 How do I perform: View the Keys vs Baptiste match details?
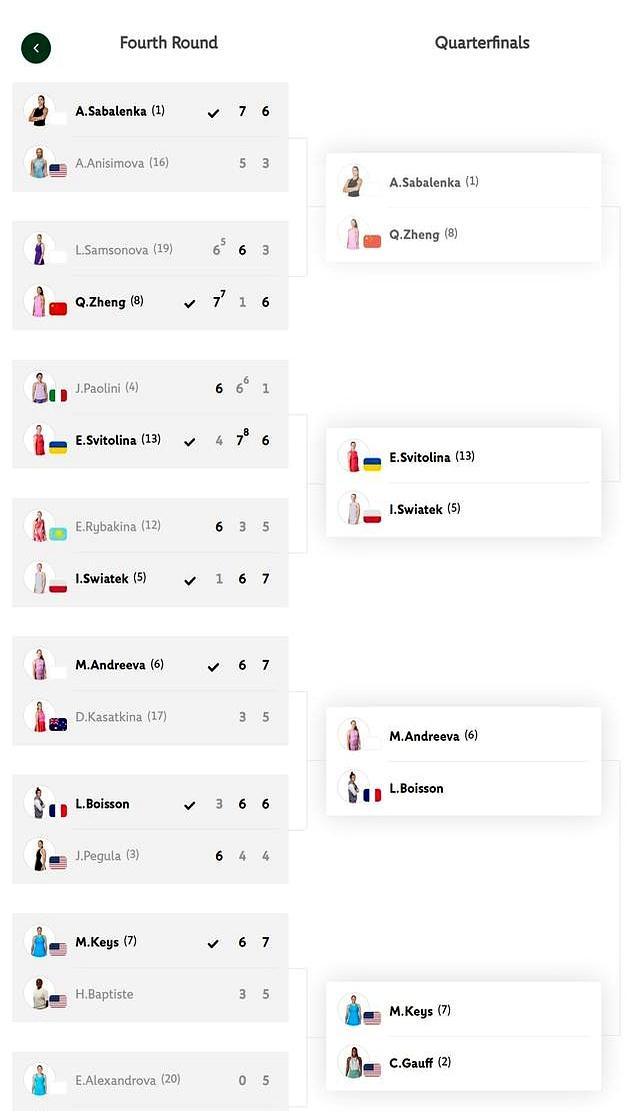[150, 968]
